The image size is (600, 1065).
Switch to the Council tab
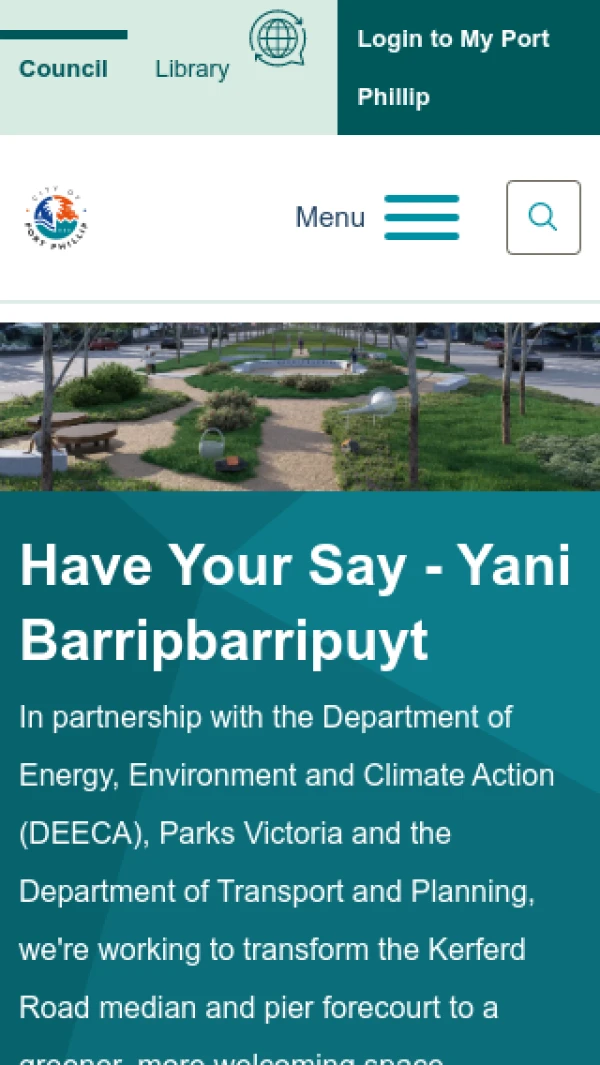[63, 69]
